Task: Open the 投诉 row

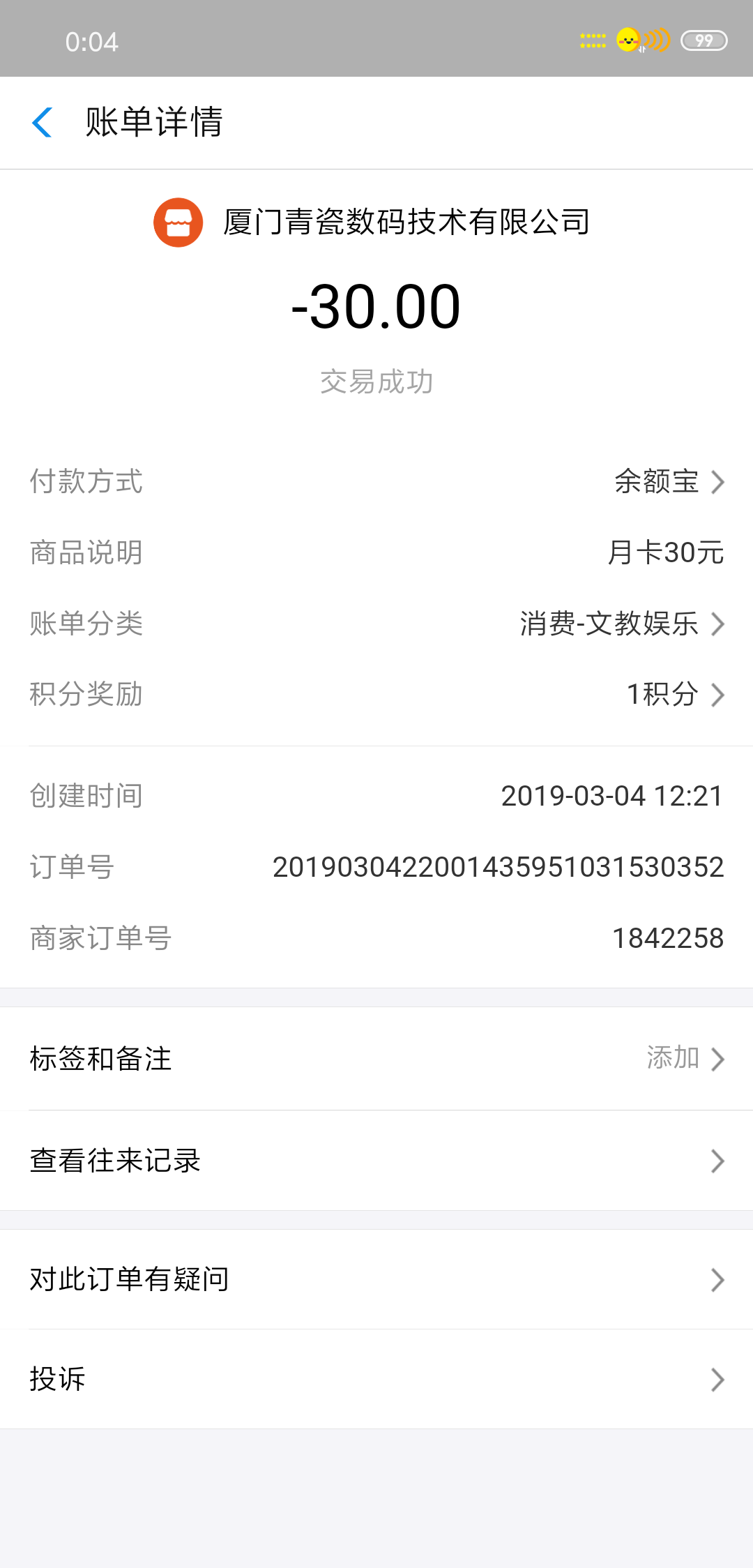Action: click(x=376, y=1379)
